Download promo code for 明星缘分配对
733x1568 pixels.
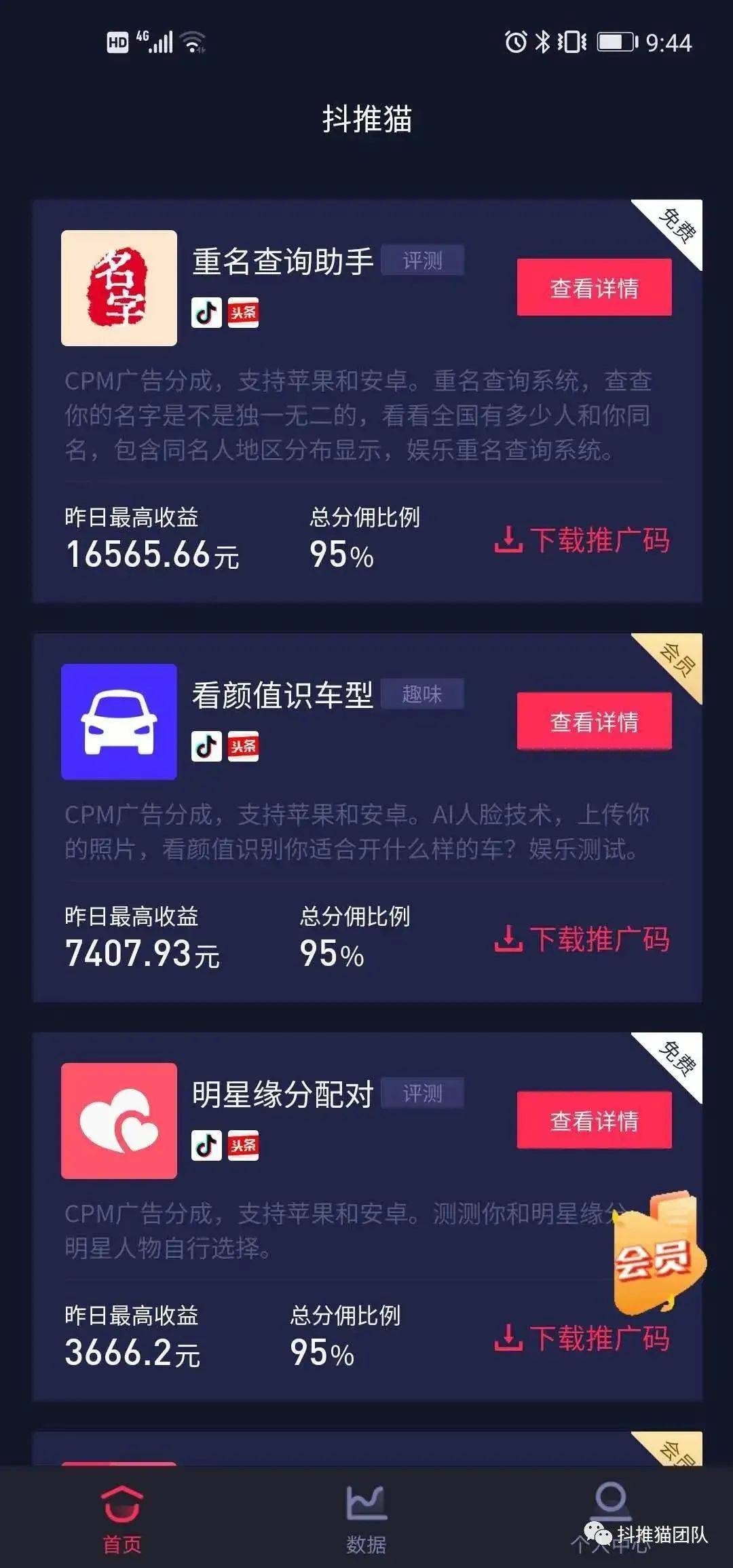pyautogui.click(x=582, y=1339)
